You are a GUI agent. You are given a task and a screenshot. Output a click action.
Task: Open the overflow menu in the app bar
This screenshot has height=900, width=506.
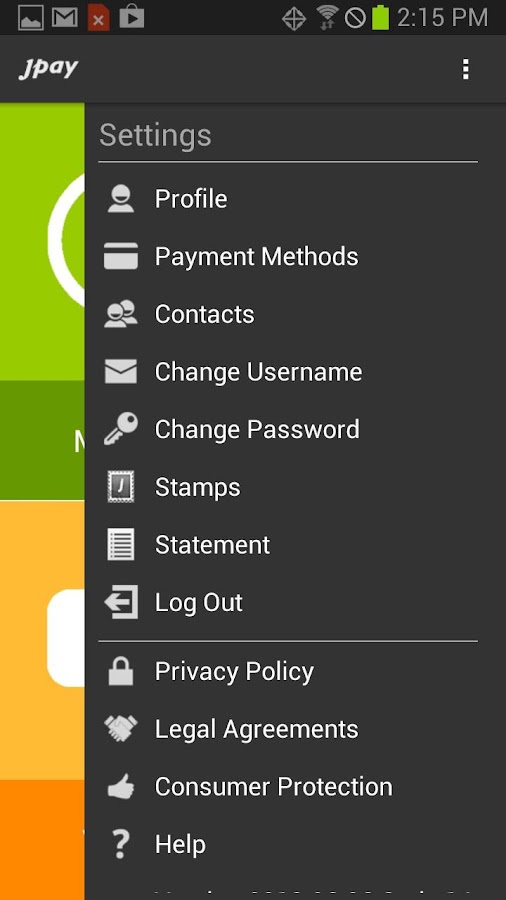pyautogui.click(x=465, y=69)
